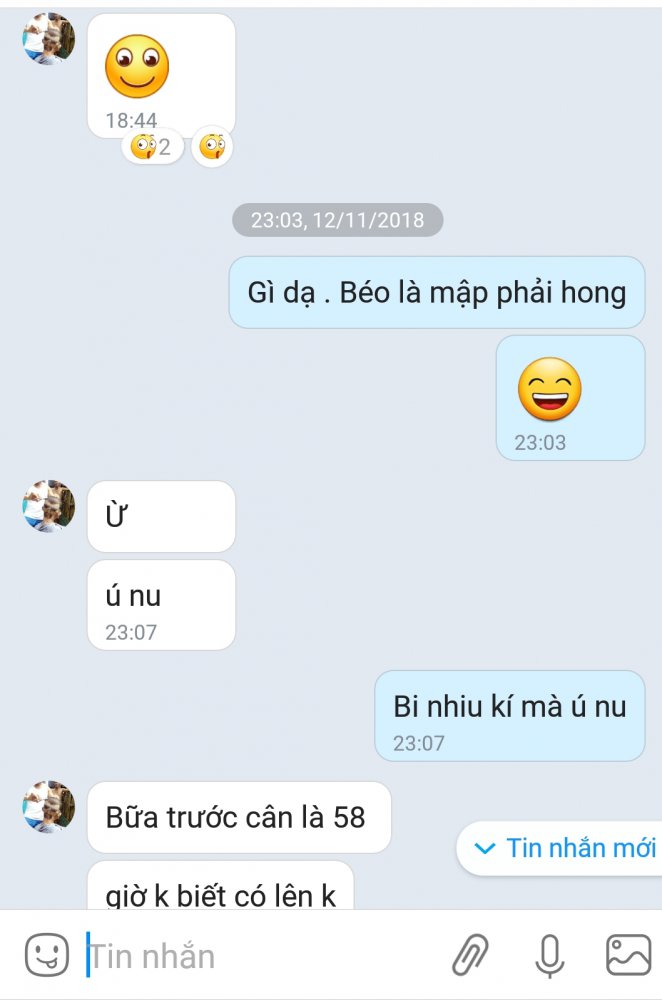Jump to new messages via Tin nhắn mới
Screen dimensions: 662x1000
(x=566, y=848)
